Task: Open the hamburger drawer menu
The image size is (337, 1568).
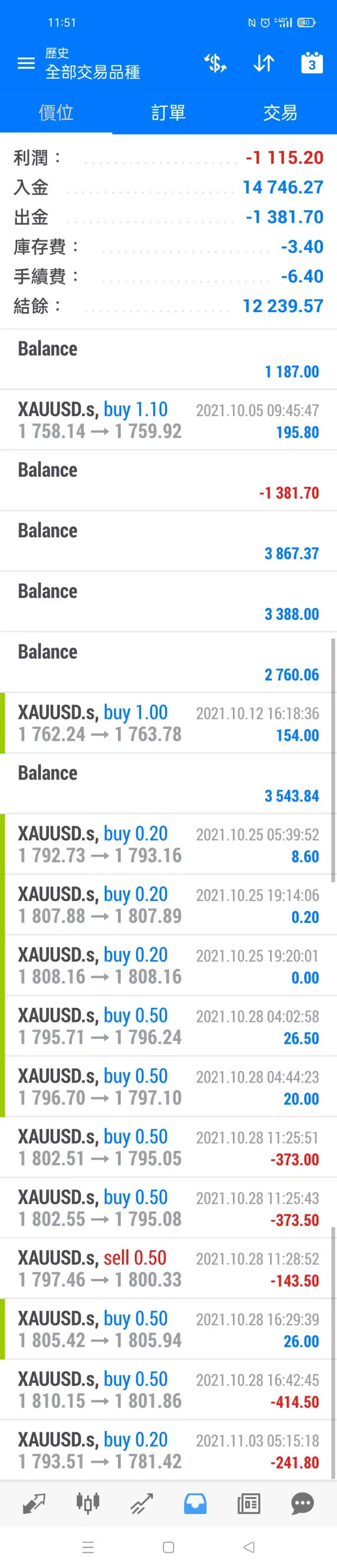Action: point(26,64)
